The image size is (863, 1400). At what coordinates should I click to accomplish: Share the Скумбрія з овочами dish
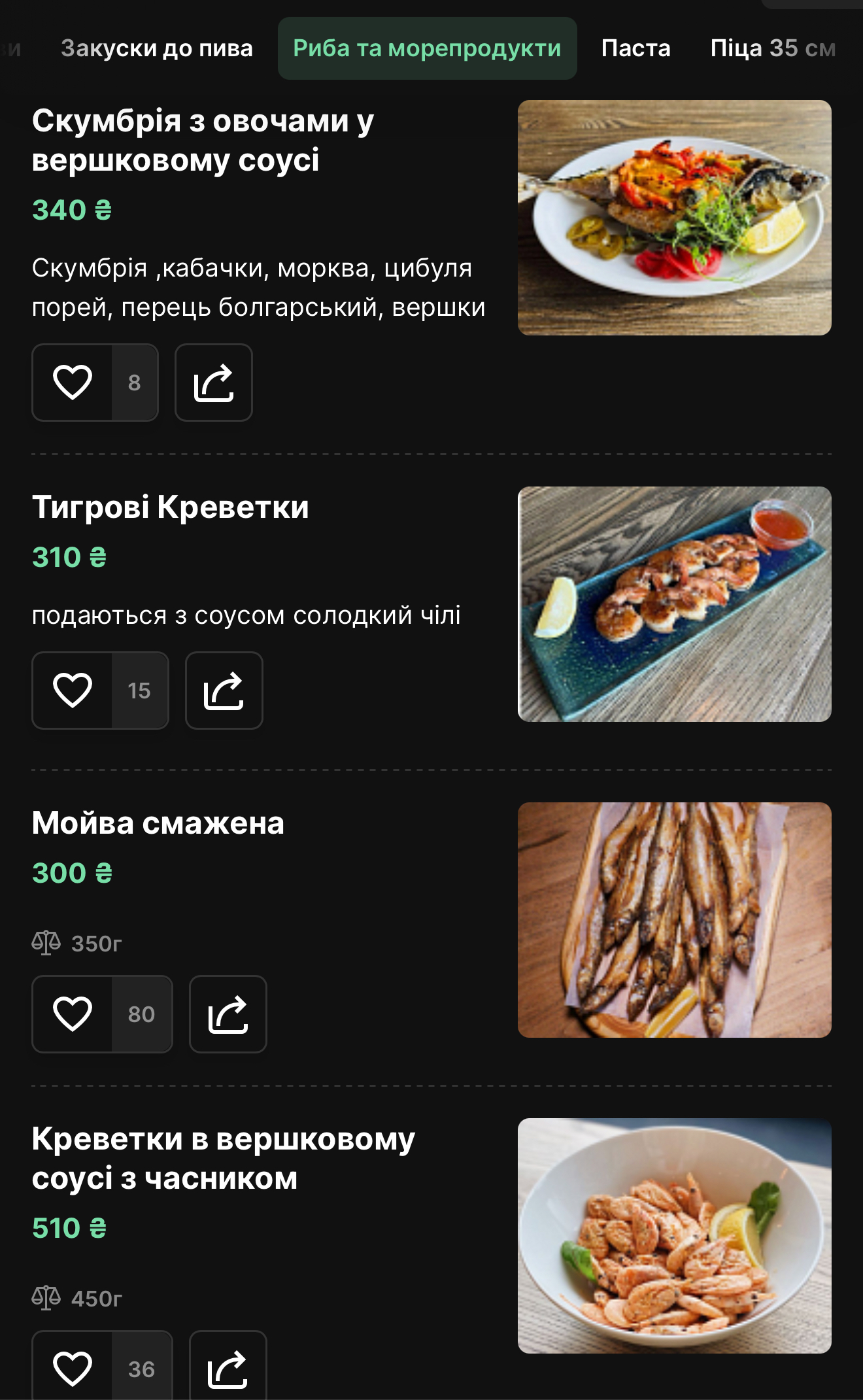tap(214, 383)
